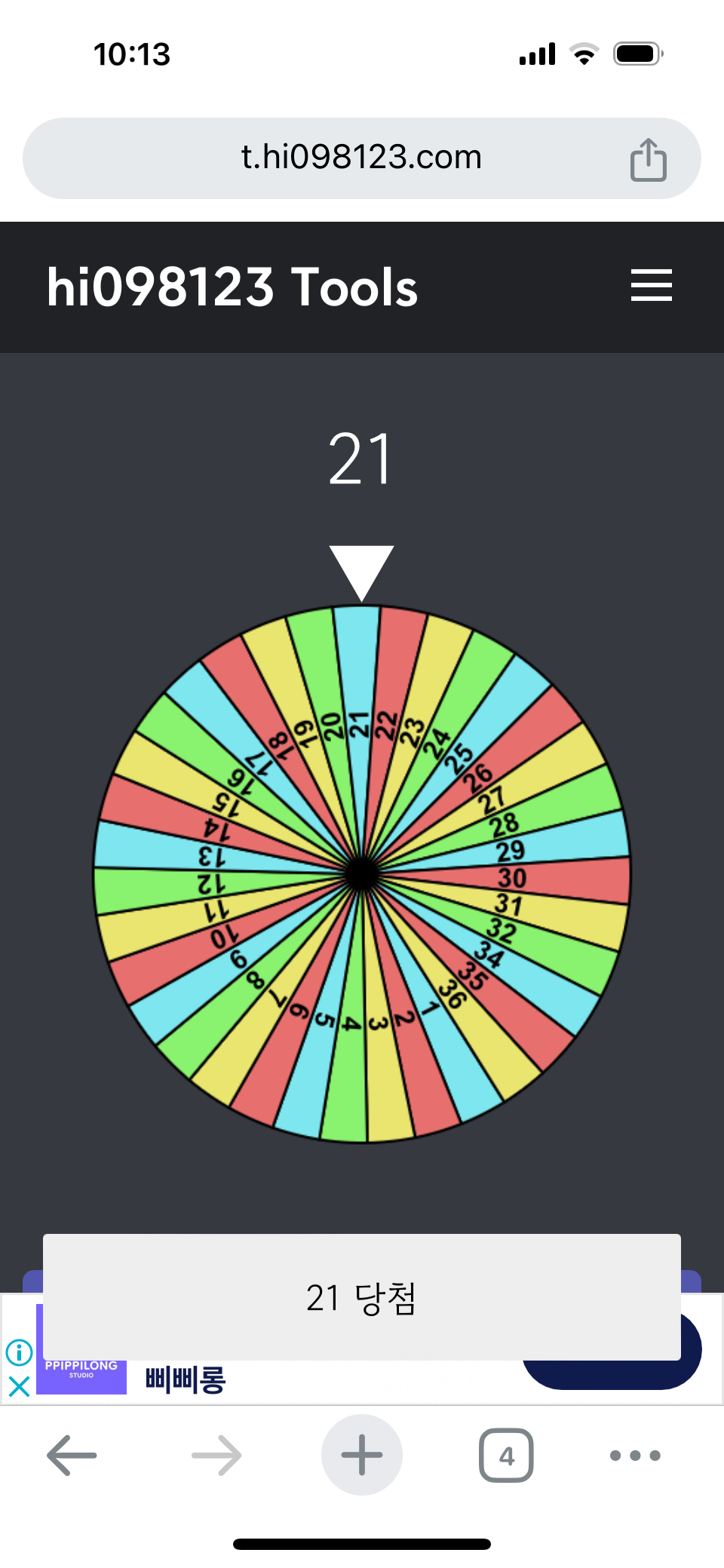Open the hi098123 Tools home link
The image size is (724, 1568).
(x=232, y=287)
